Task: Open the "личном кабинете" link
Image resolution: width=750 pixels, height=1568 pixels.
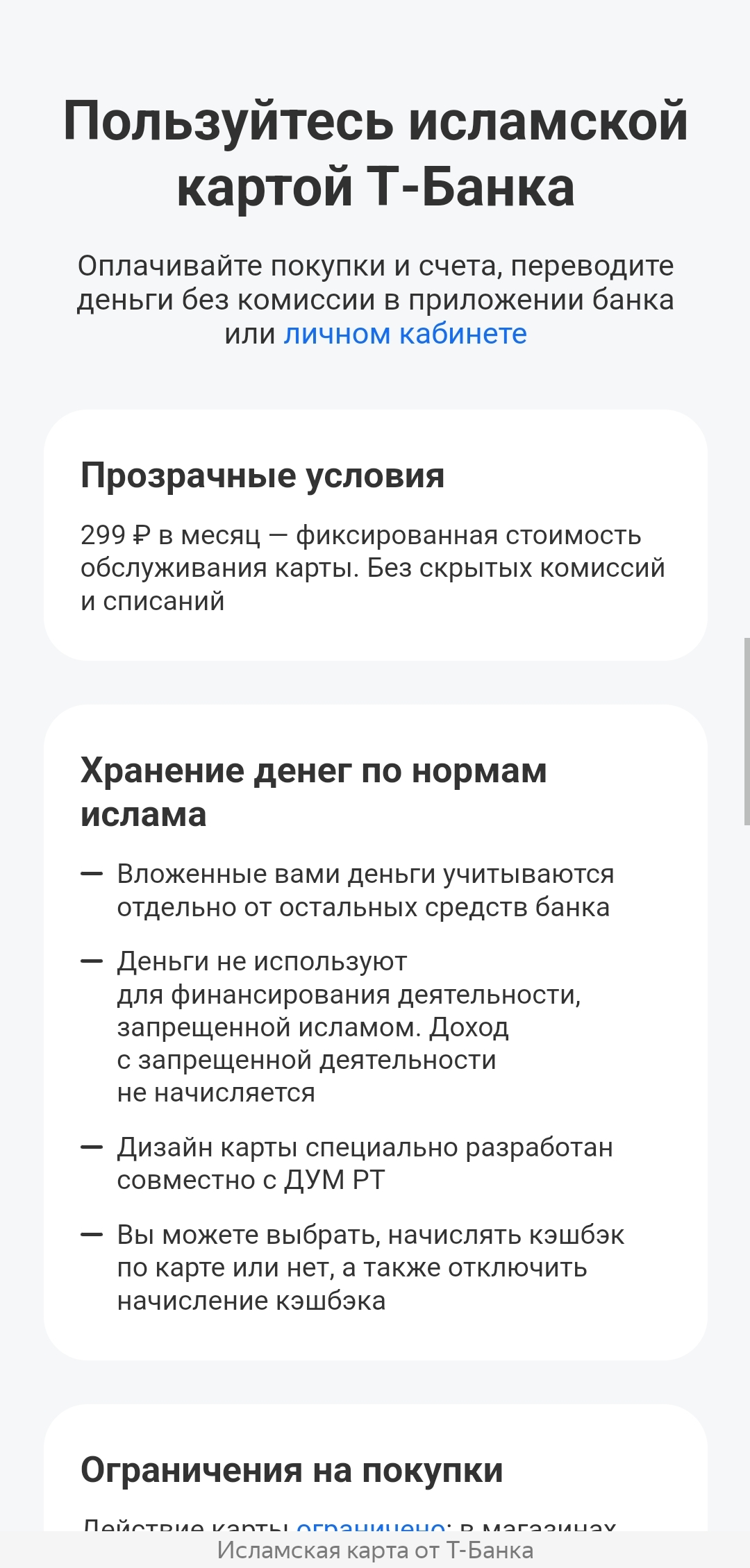Action: [405, 334]
